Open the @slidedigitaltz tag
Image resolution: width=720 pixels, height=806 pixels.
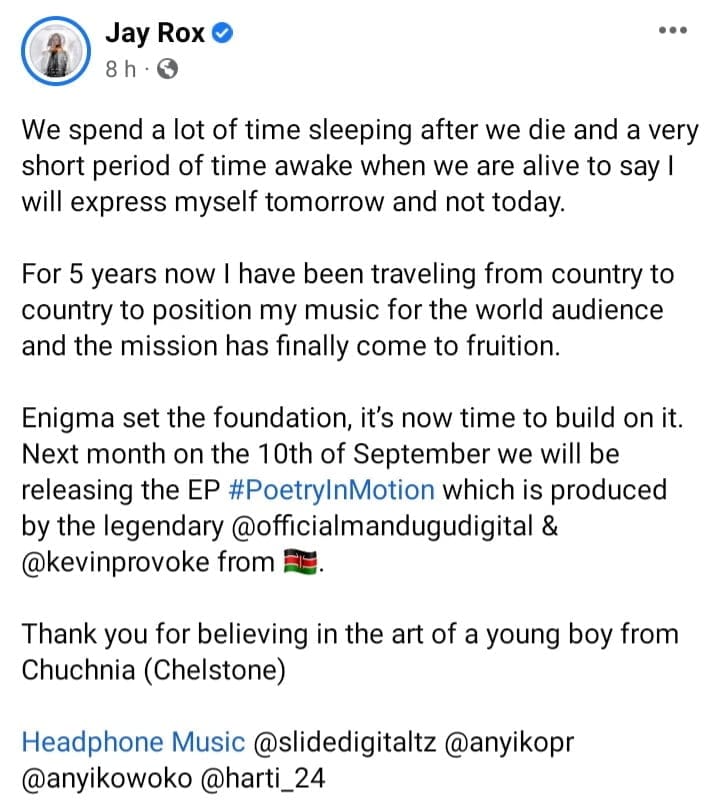[349, 742]
